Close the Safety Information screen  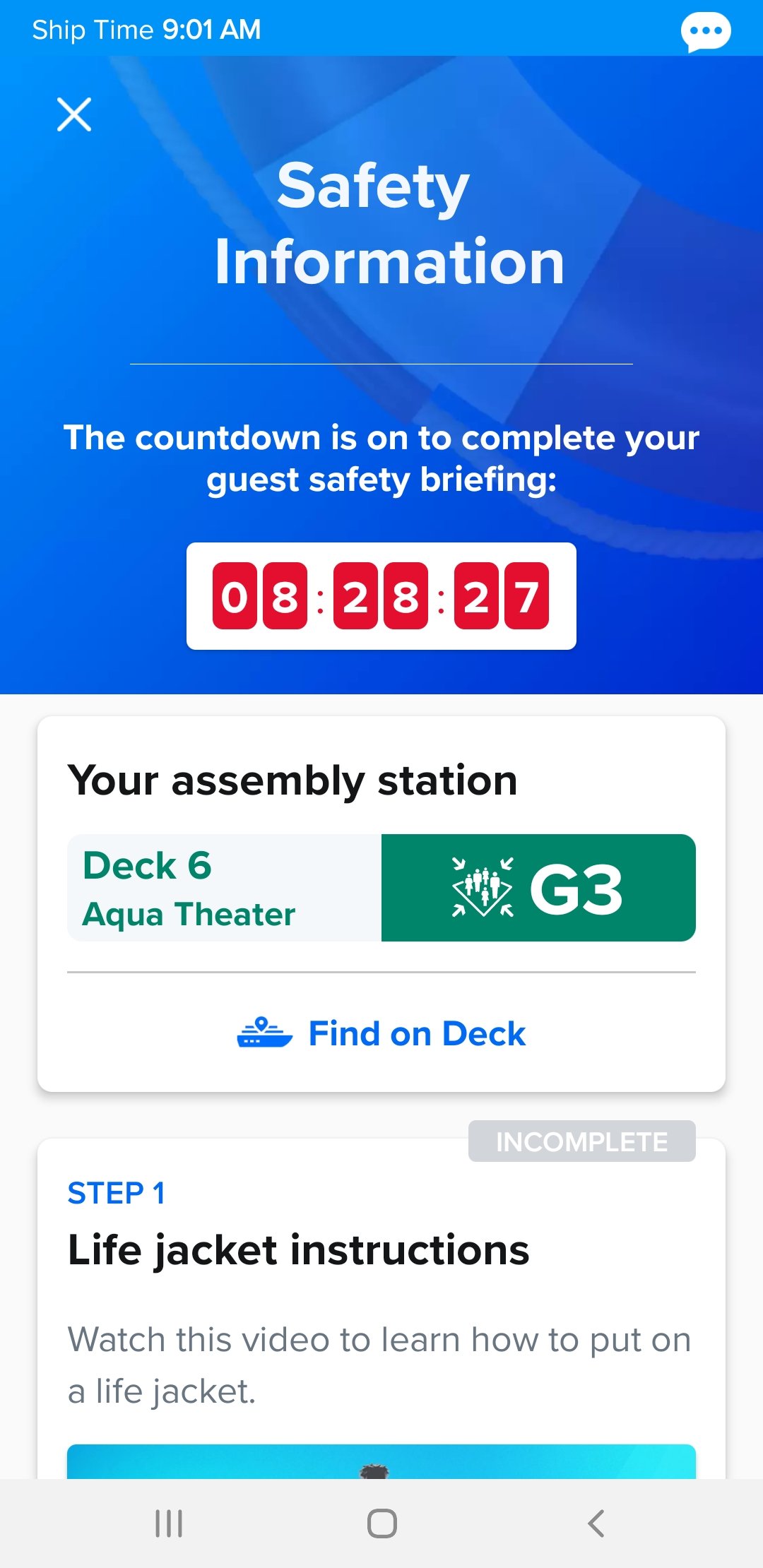(x=74, y=114)
